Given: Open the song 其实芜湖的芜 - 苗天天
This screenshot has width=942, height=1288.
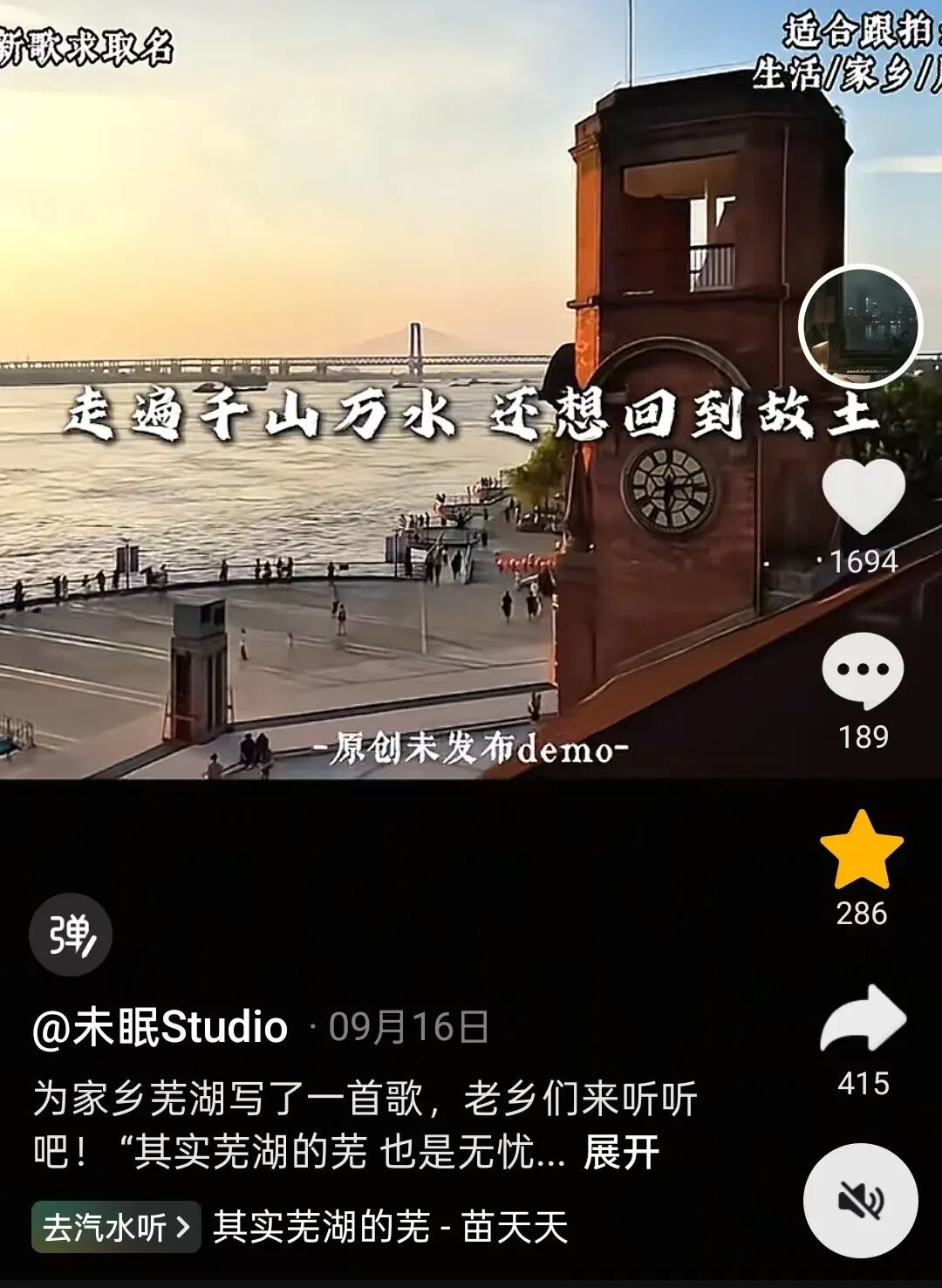Looking at the screenshot, I should pyautogui.click(x=390, y=1227).
